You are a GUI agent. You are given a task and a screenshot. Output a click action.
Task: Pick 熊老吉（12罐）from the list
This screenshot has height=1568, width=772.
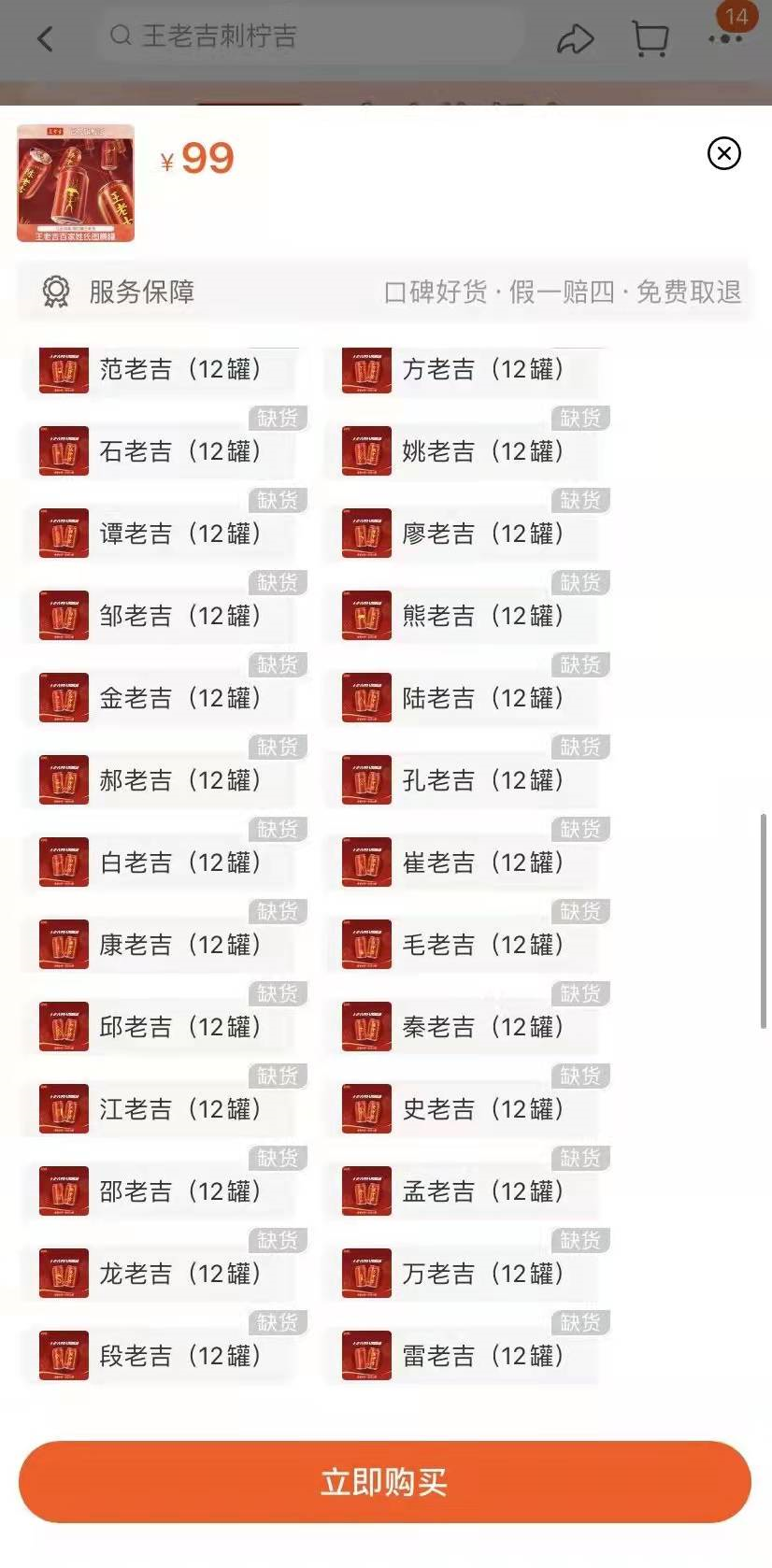463,617
